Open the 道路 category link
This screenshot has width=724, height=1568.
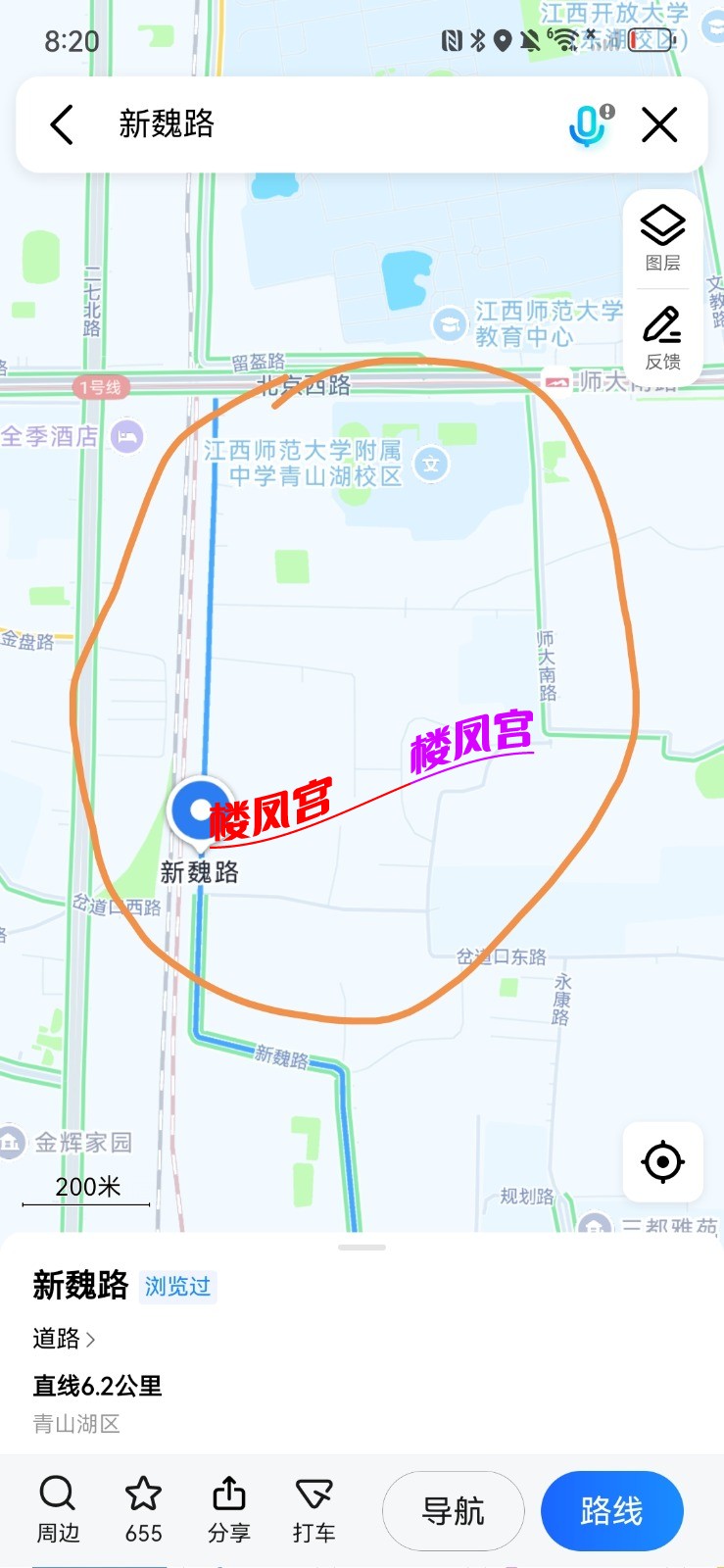(64, 1339)
